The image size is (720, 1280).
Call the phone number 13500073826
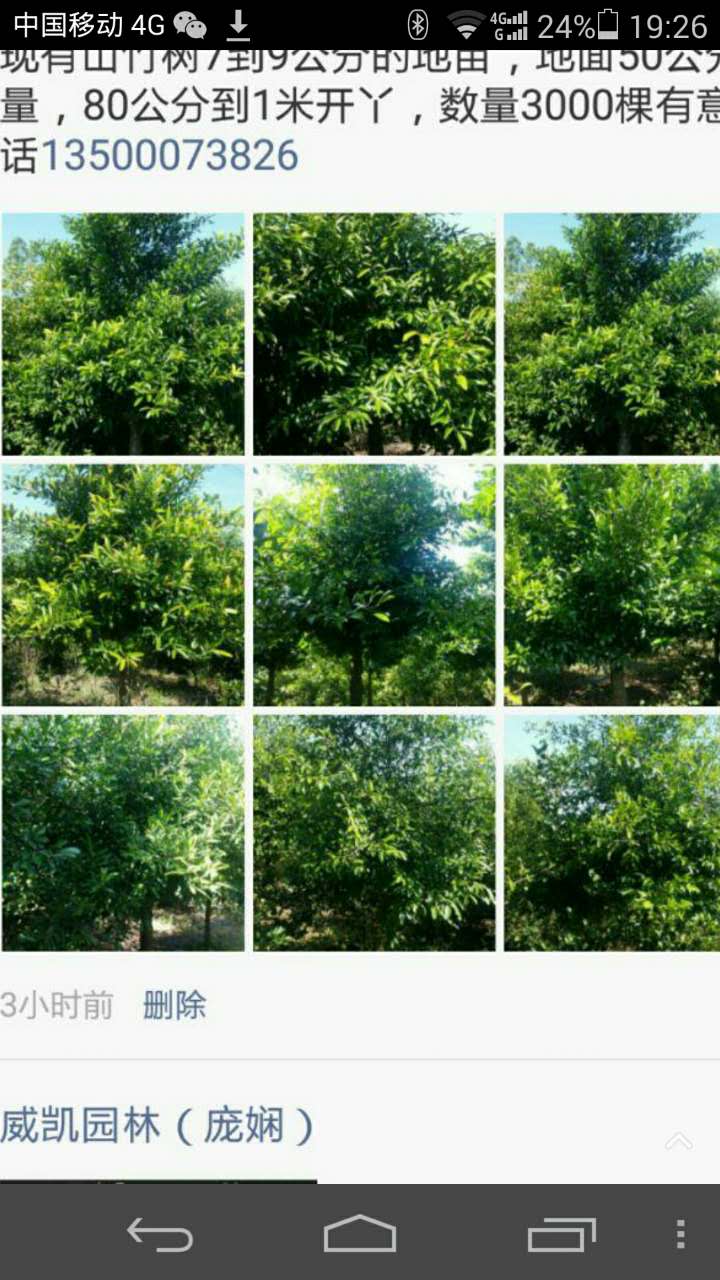pos(169,156)
